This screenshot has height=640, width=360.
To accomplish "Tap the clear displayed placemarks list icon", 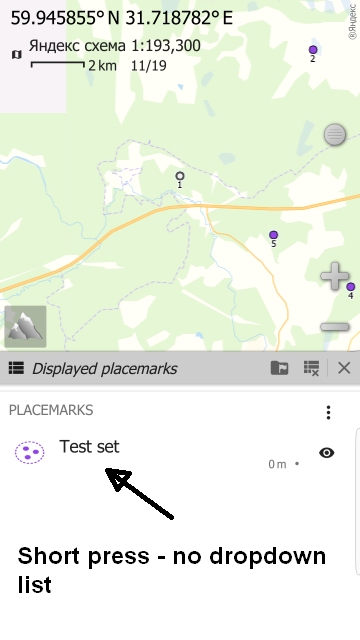I will pos(311,368).
